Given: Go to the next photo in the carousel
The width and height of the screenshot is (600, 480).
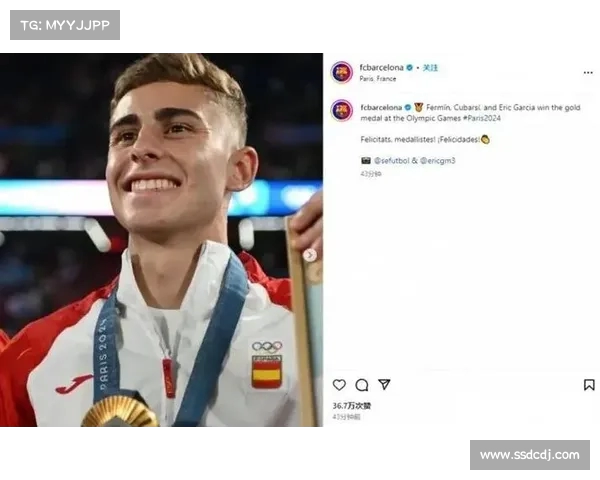Looking at the screenshot, I should 310,255.
